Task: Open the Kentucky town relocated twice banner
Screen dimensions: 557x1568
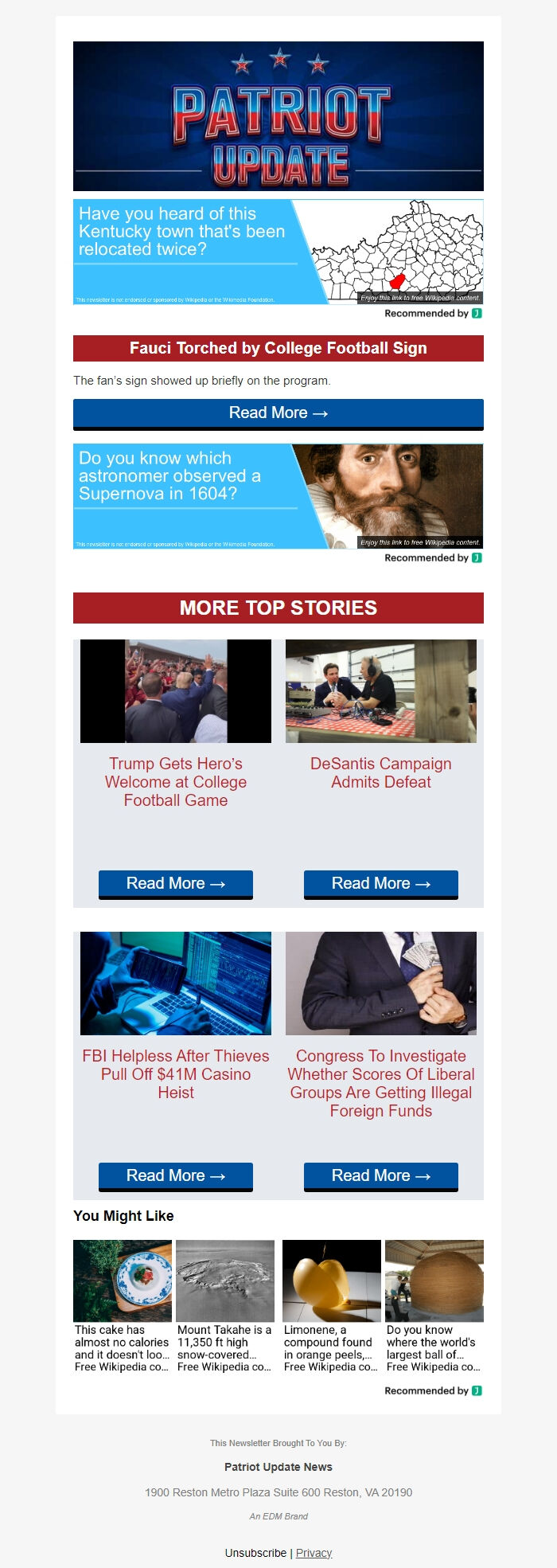Action: click(278, 252)
